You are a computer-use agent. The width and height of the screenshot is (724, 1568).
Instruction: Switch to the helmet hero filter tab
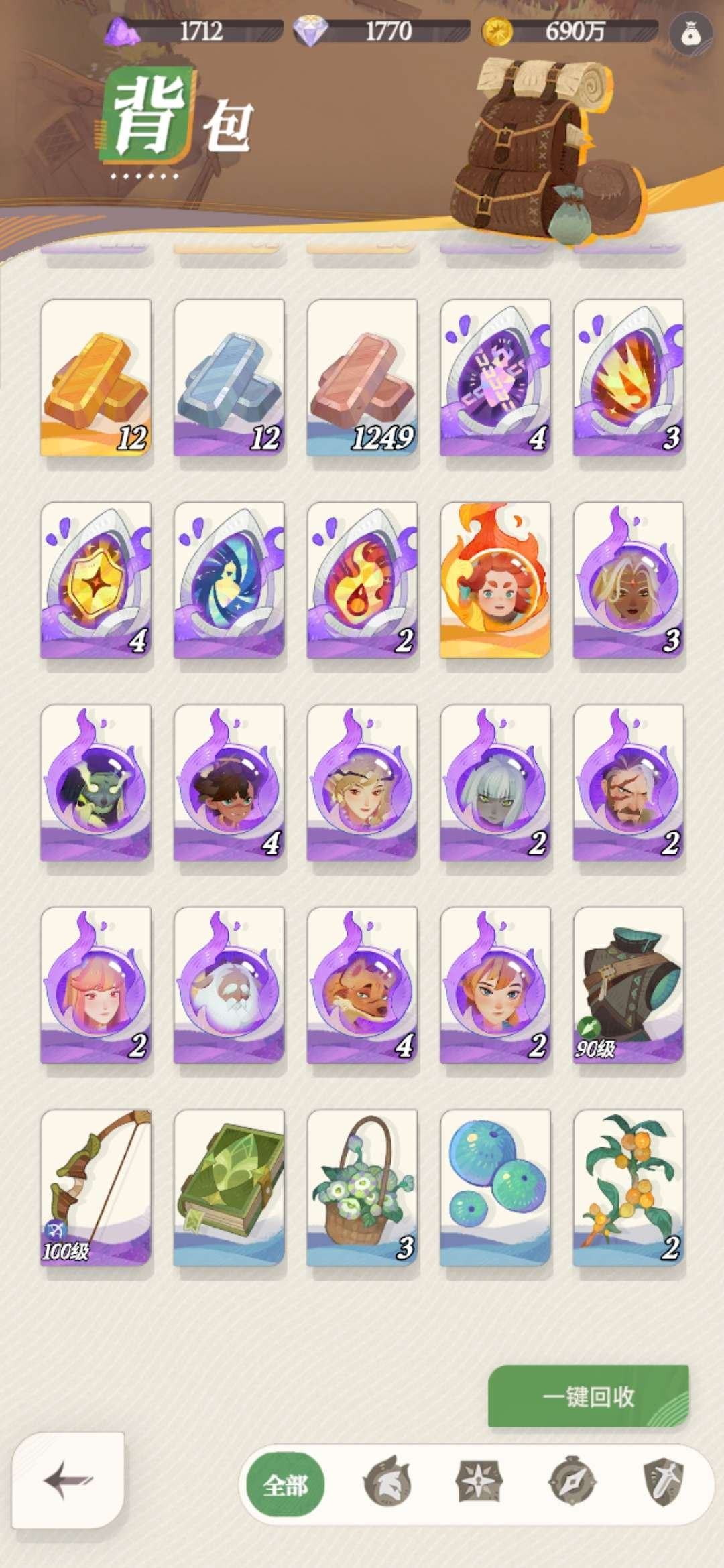pos(387,1482)
